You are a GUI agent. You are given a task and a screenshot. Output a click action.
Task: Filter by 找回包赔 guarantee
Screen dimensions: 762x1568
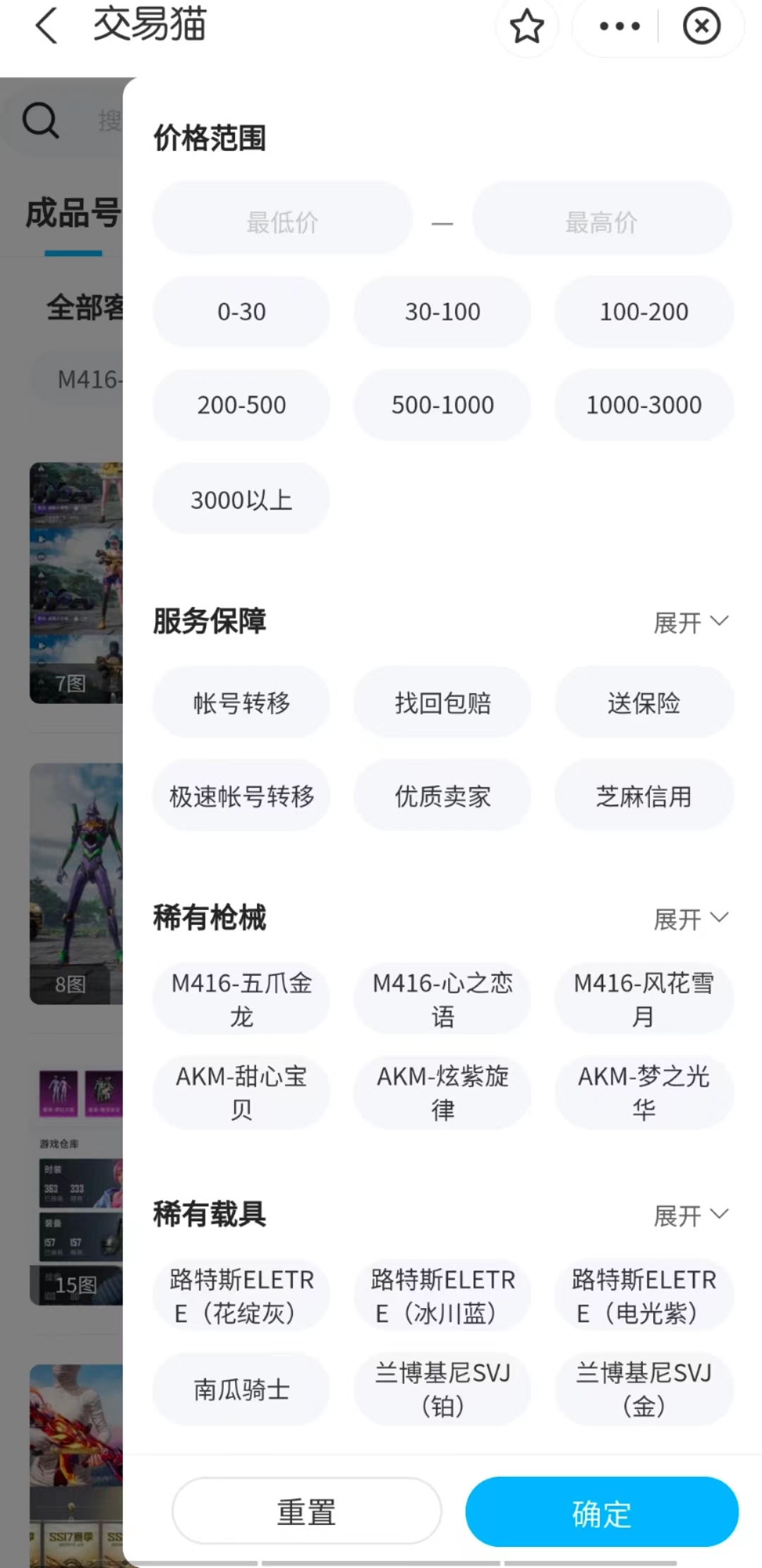(442, 702)
